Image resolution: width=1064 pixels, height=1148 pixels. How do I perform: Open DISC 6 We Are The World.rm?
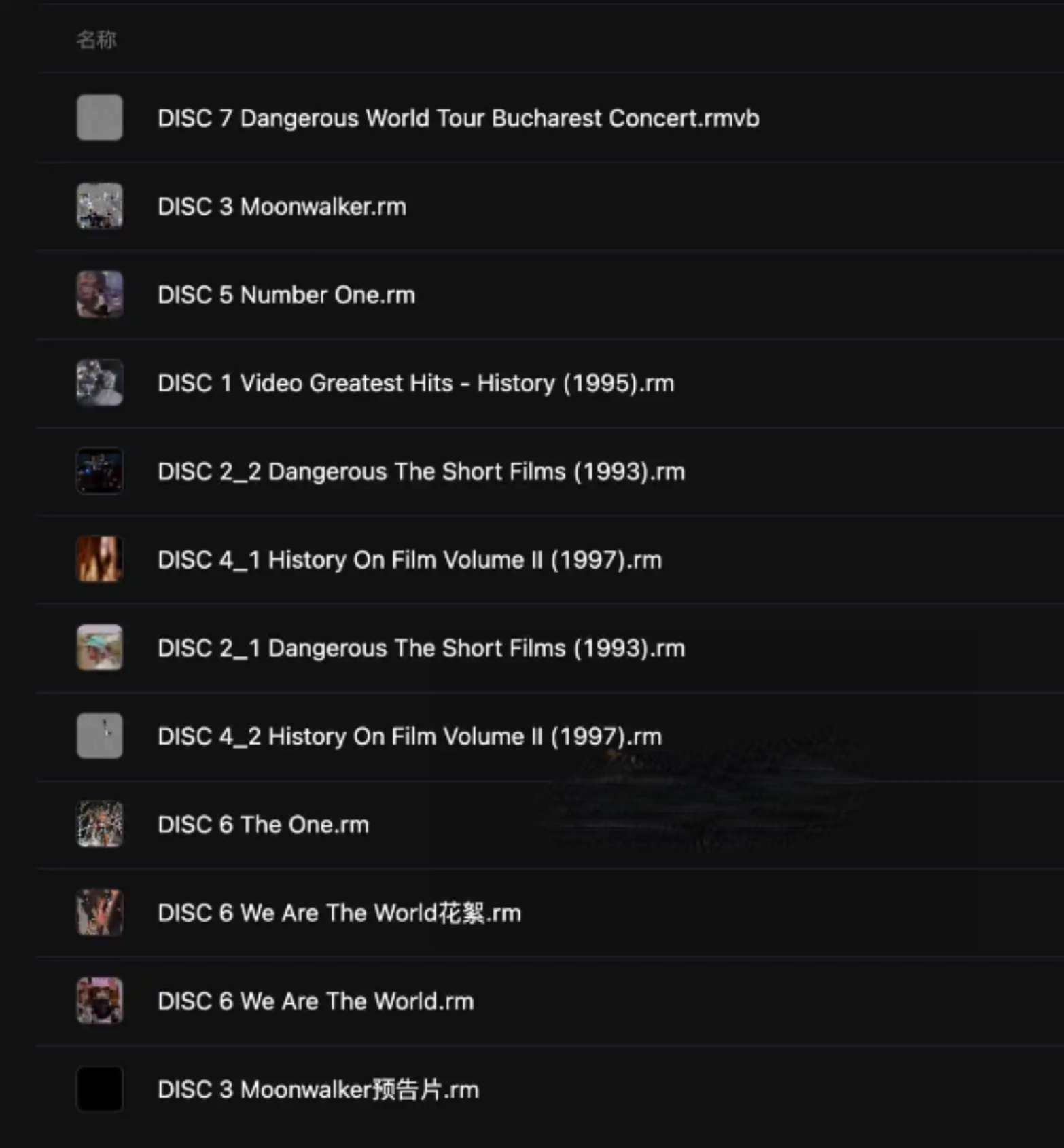coord(315,1001)
